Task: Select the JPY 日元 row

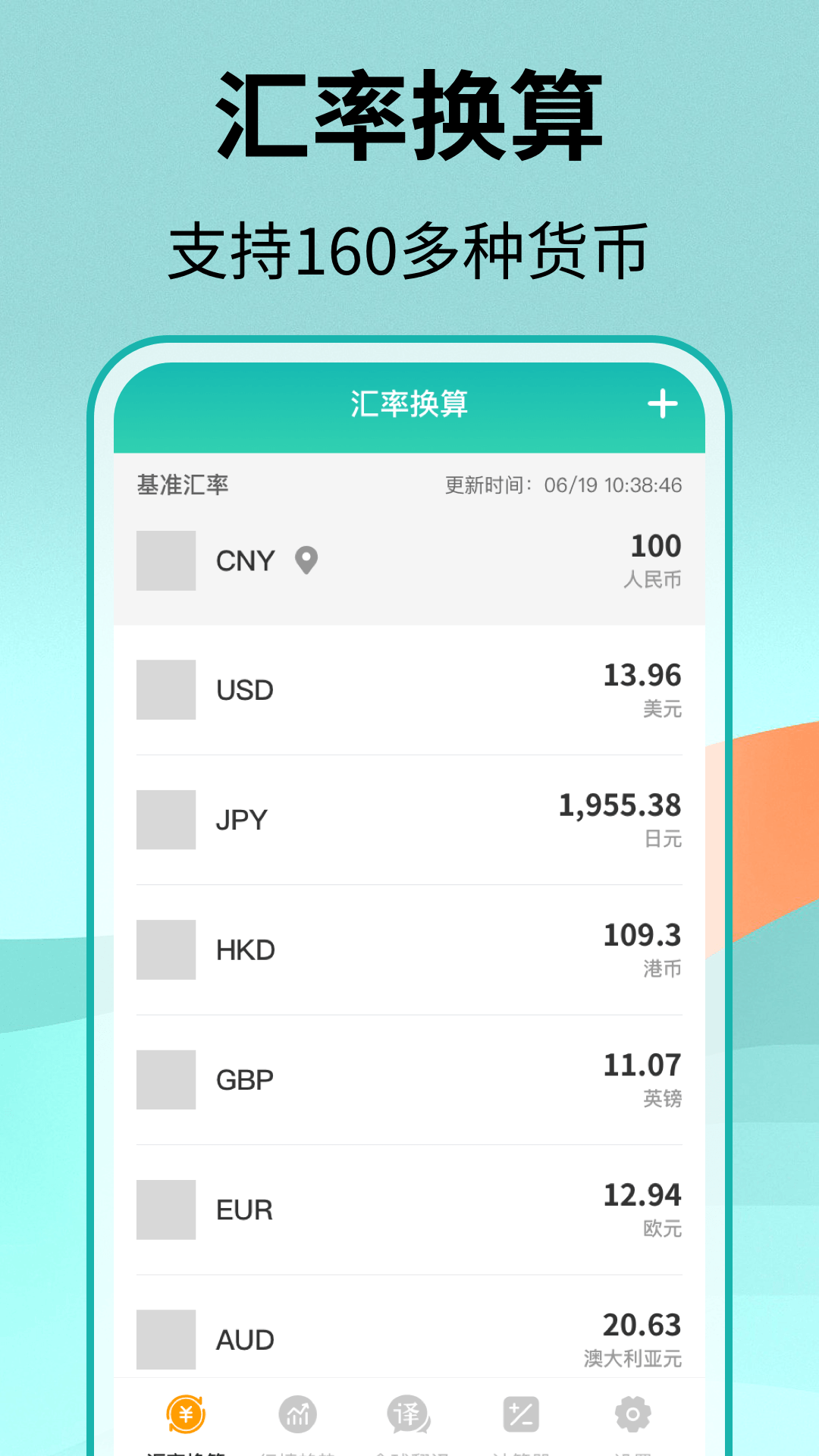Action: [409, 819]
